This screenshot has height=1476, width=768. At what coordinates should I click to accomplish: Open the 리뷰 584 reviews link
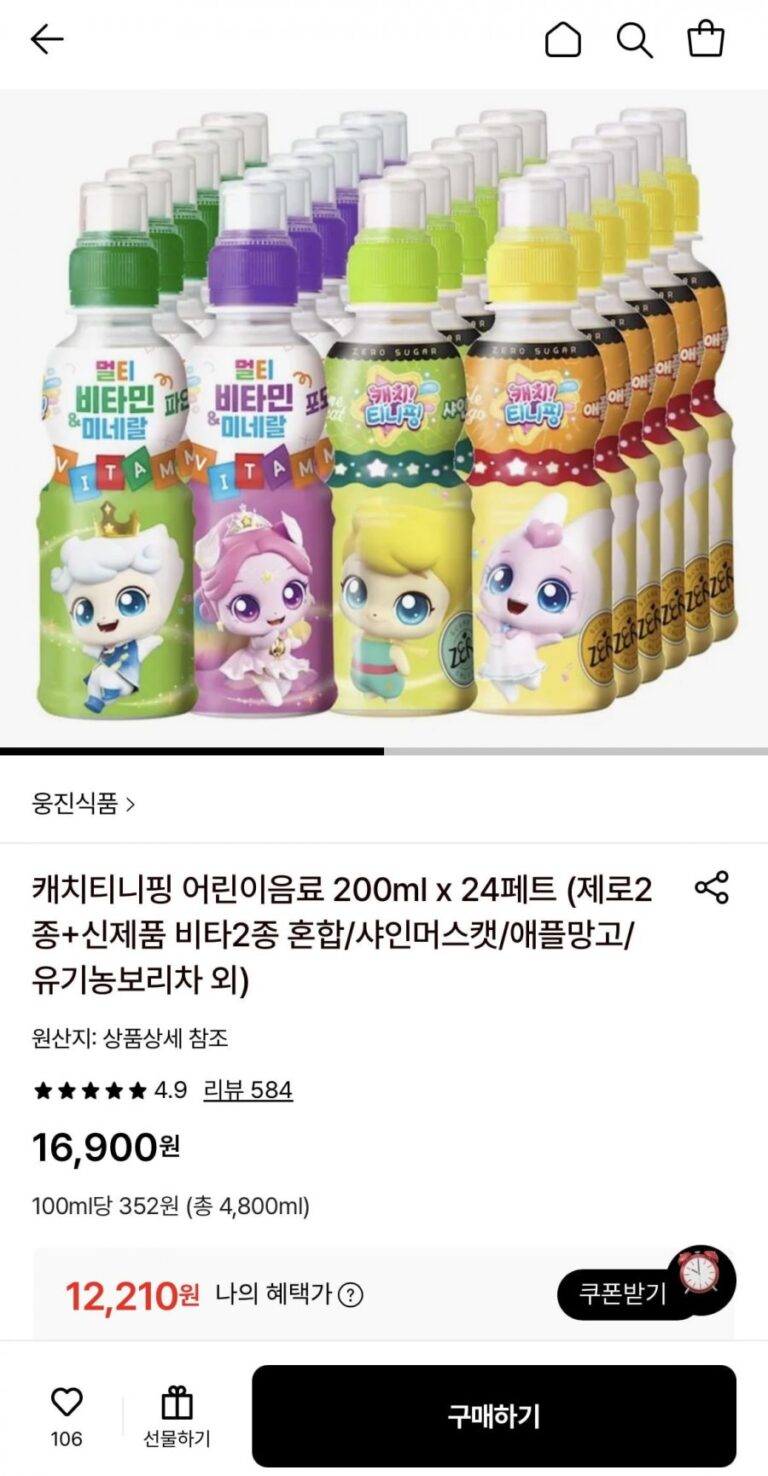coord(248,1090)
